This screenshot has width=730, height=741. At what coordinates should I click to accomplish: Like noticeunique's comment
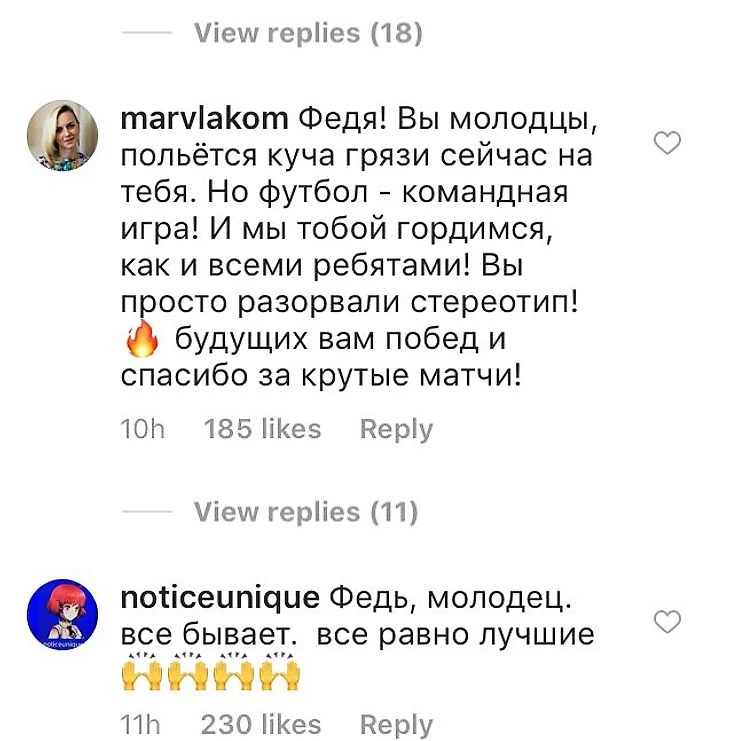coord(667,621)
